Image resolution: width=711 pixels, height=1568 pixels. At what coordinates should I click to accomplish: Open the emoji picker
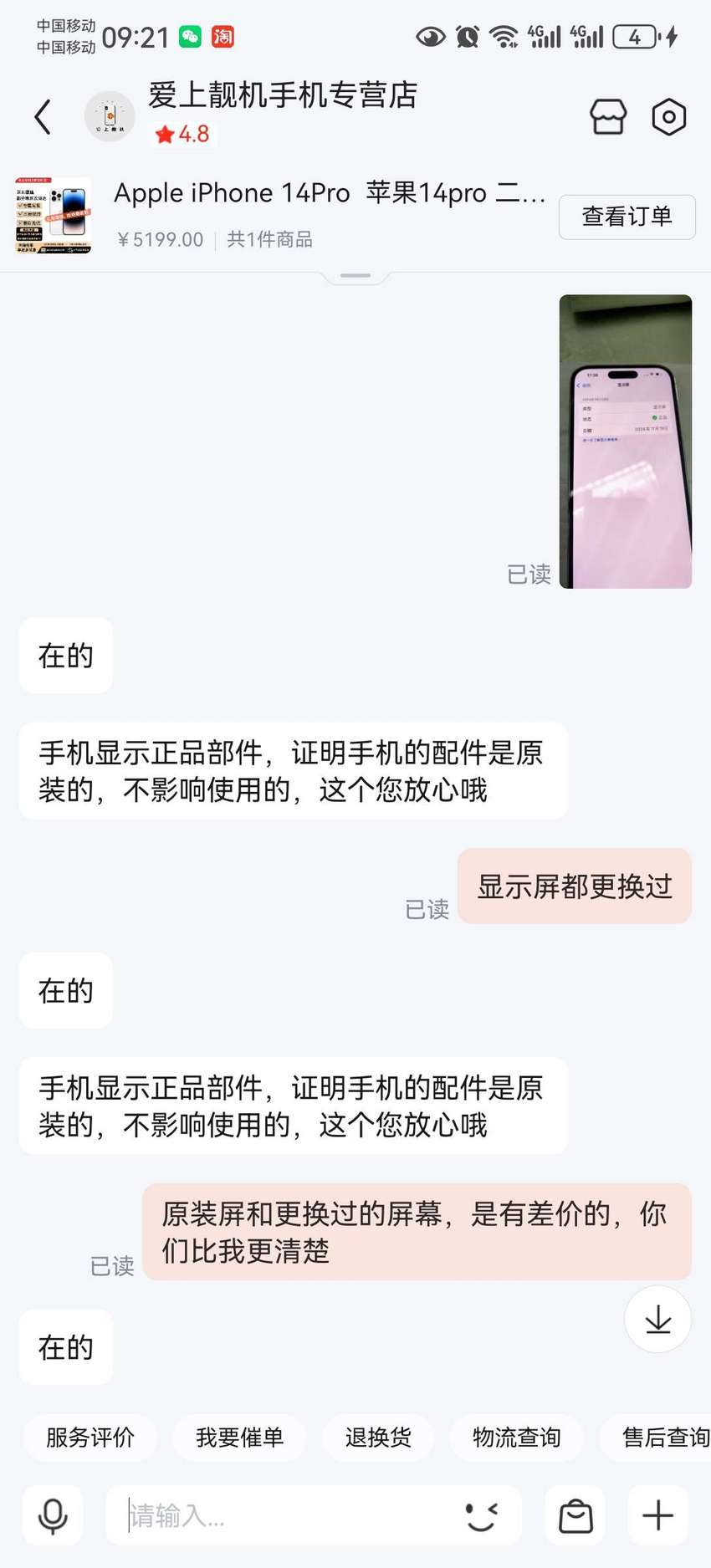[x=482, y=1514]
